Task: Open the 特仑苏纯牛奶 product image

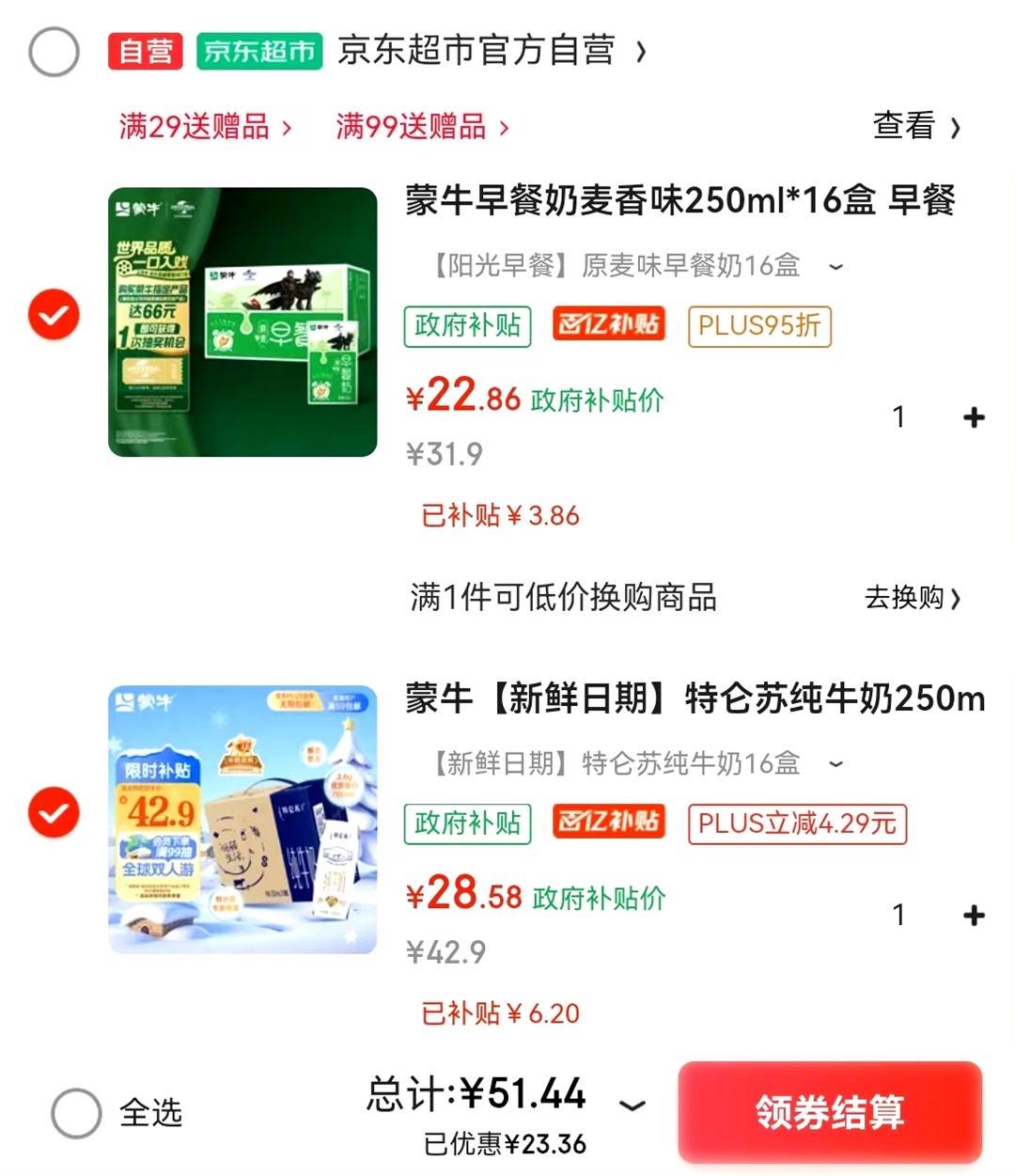Action: point(242,820)
